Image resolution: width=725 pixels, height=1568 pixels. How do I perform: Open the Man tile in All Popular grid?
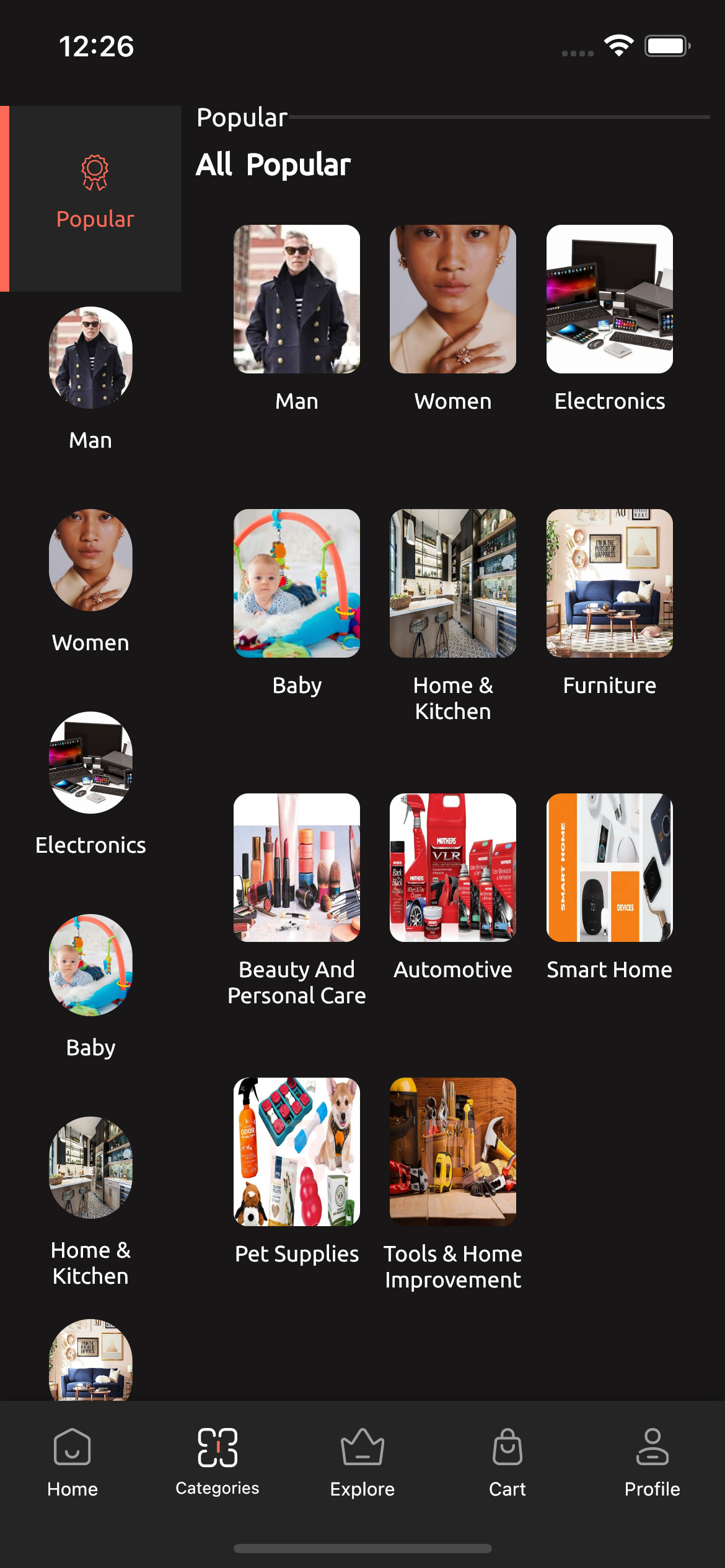[x=297, y=319]
